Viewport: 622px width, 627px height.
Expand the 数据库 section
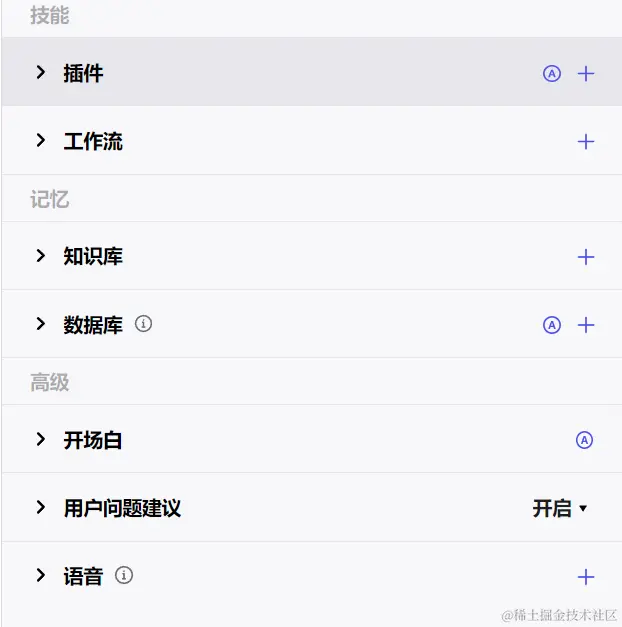coord(41,324)
